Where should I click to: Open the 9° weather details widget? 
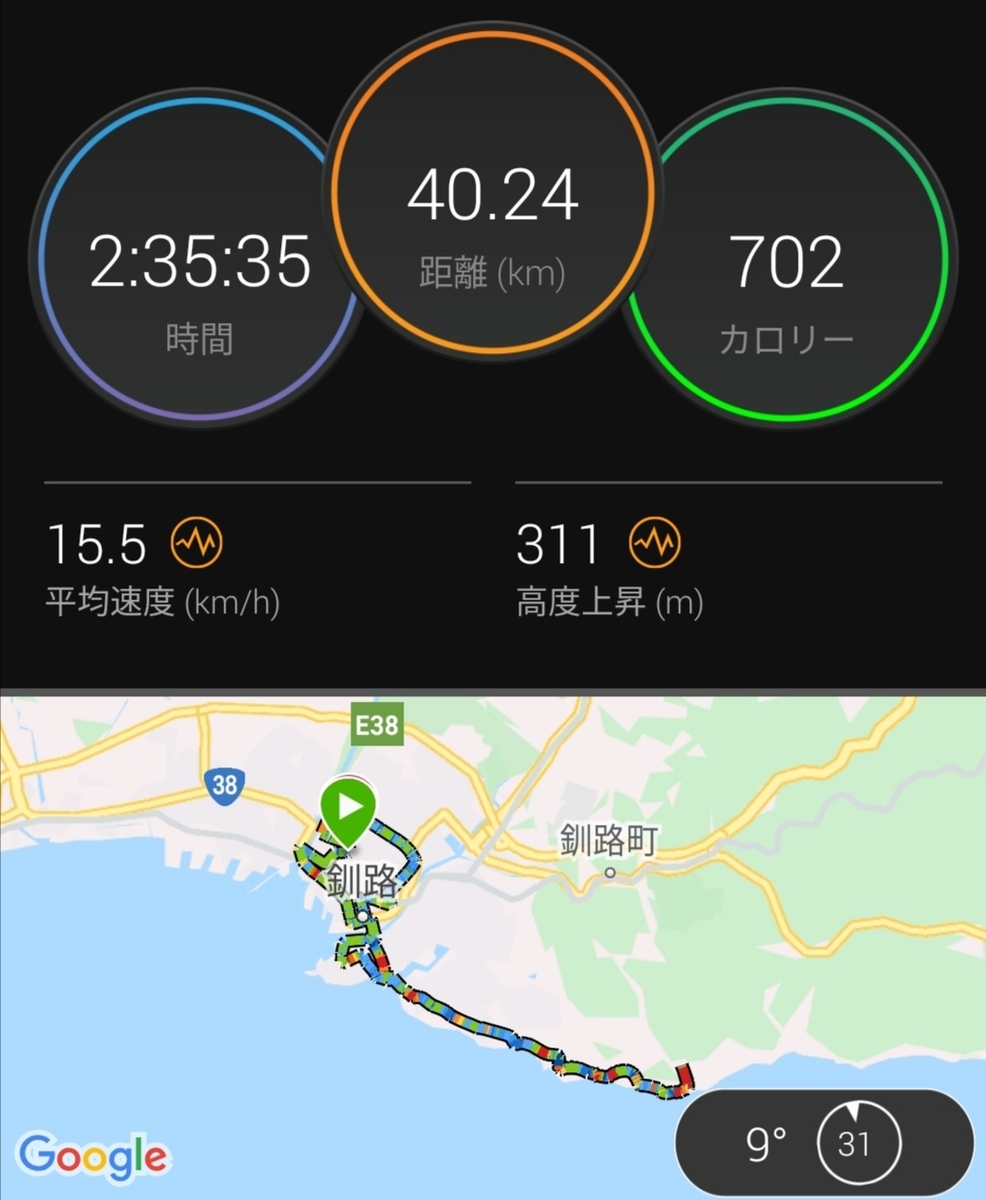point(824,1142)
